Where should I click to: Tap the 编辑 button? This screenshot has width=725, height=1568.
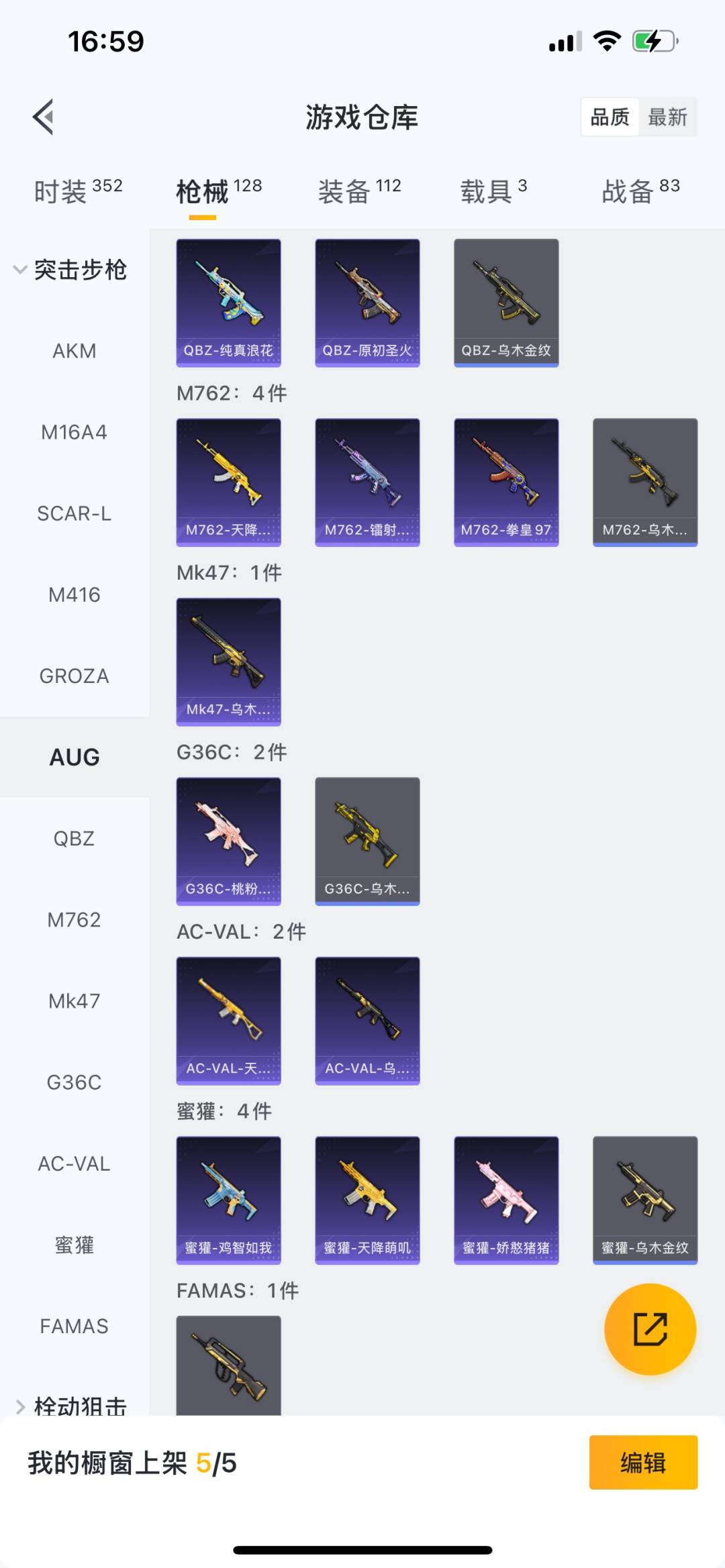643,1462
